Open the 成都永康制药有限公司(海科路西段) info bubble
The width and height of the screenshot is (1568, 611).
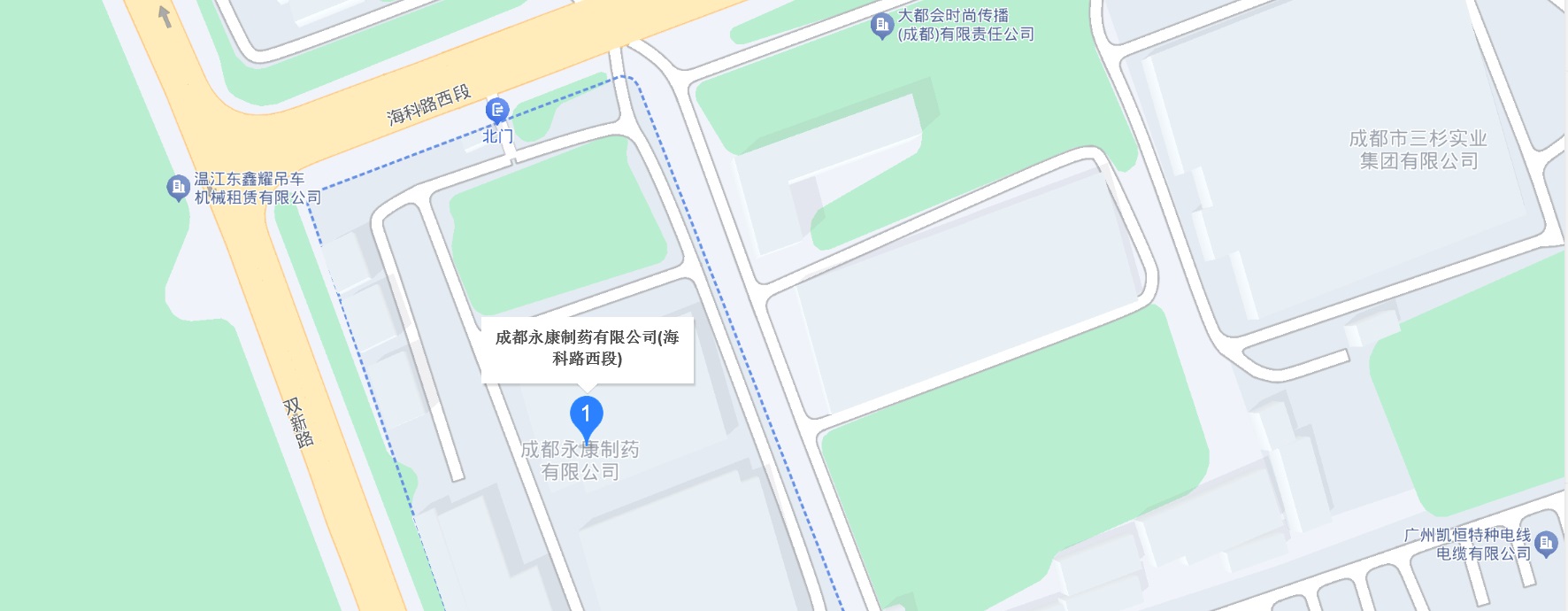pyautogui.click(x=588, y=351)
